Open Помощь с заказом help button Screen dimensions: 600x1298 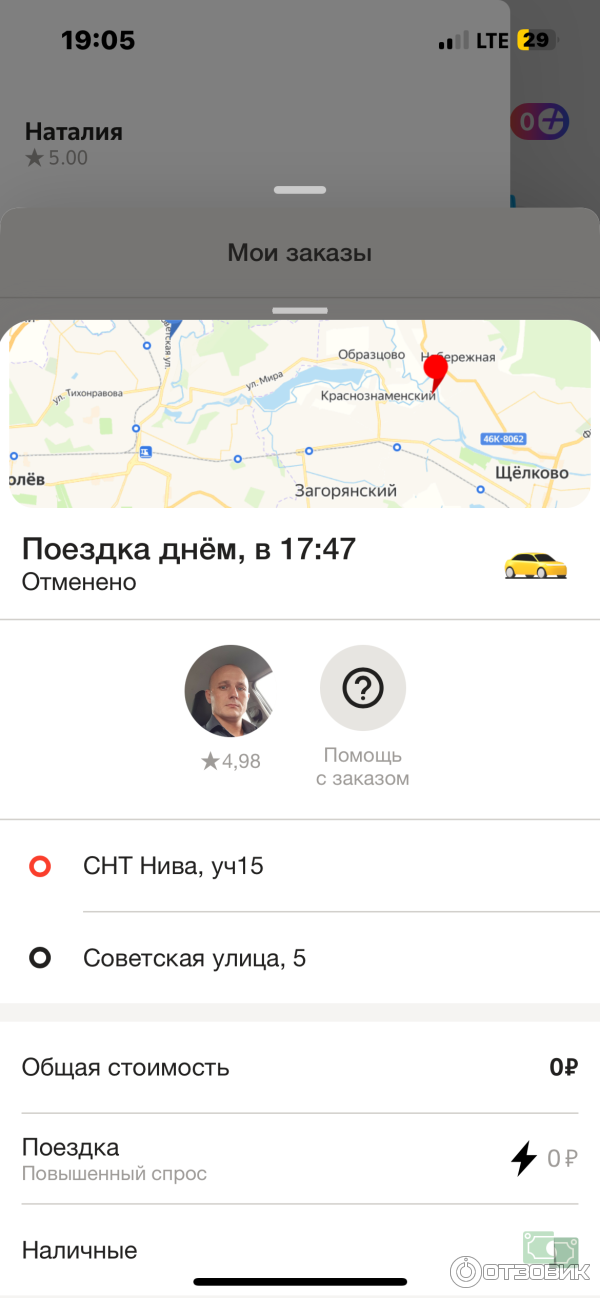tap(362, 688)
